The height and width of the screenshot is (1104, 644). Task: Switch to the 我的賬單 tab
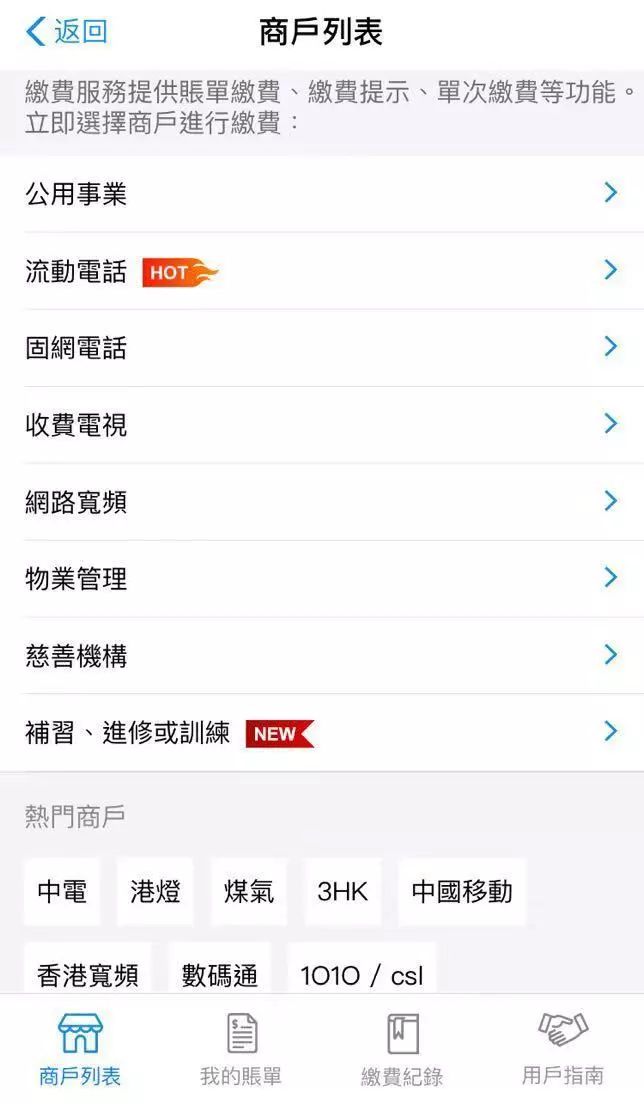241,1050
